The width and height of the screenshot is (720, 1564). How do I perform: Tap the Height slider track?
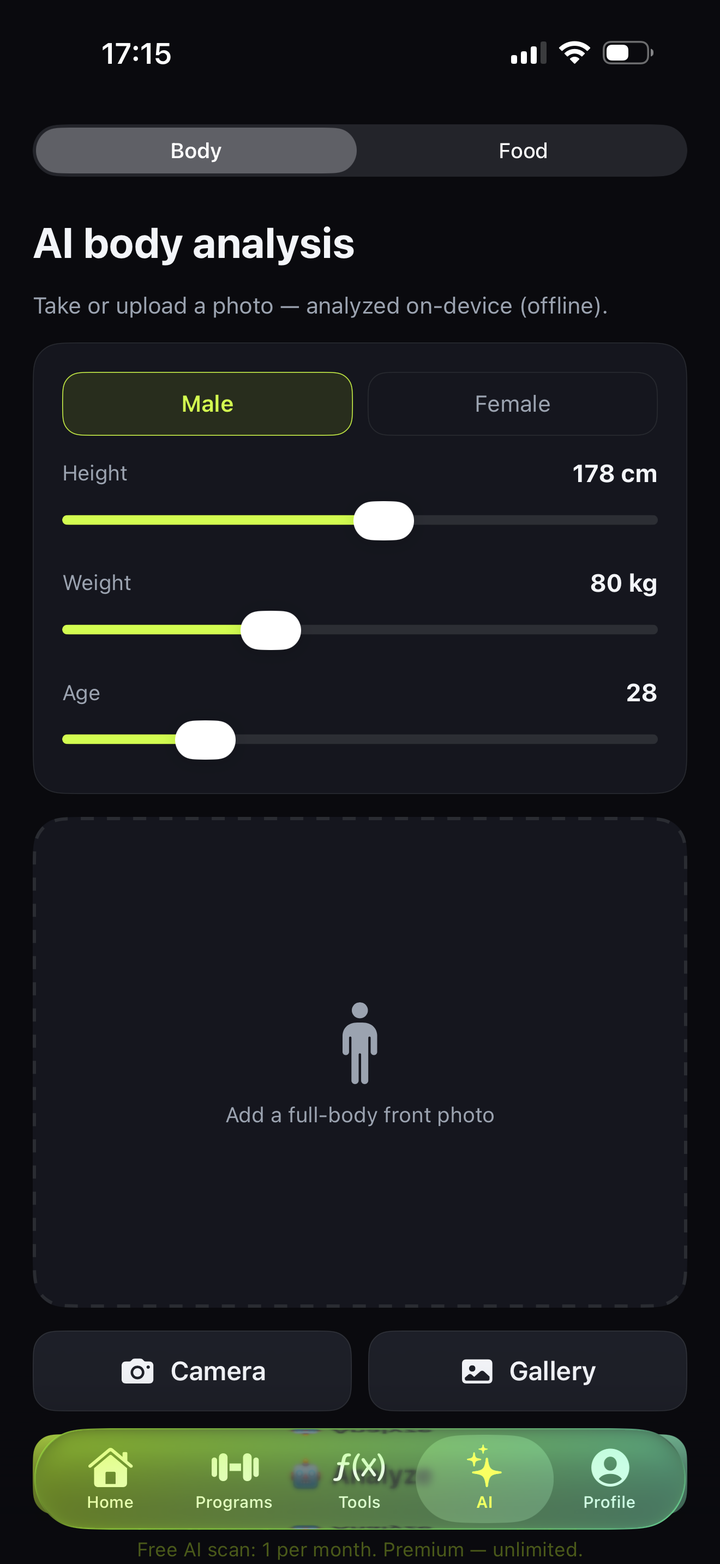[x=360, y=520]
